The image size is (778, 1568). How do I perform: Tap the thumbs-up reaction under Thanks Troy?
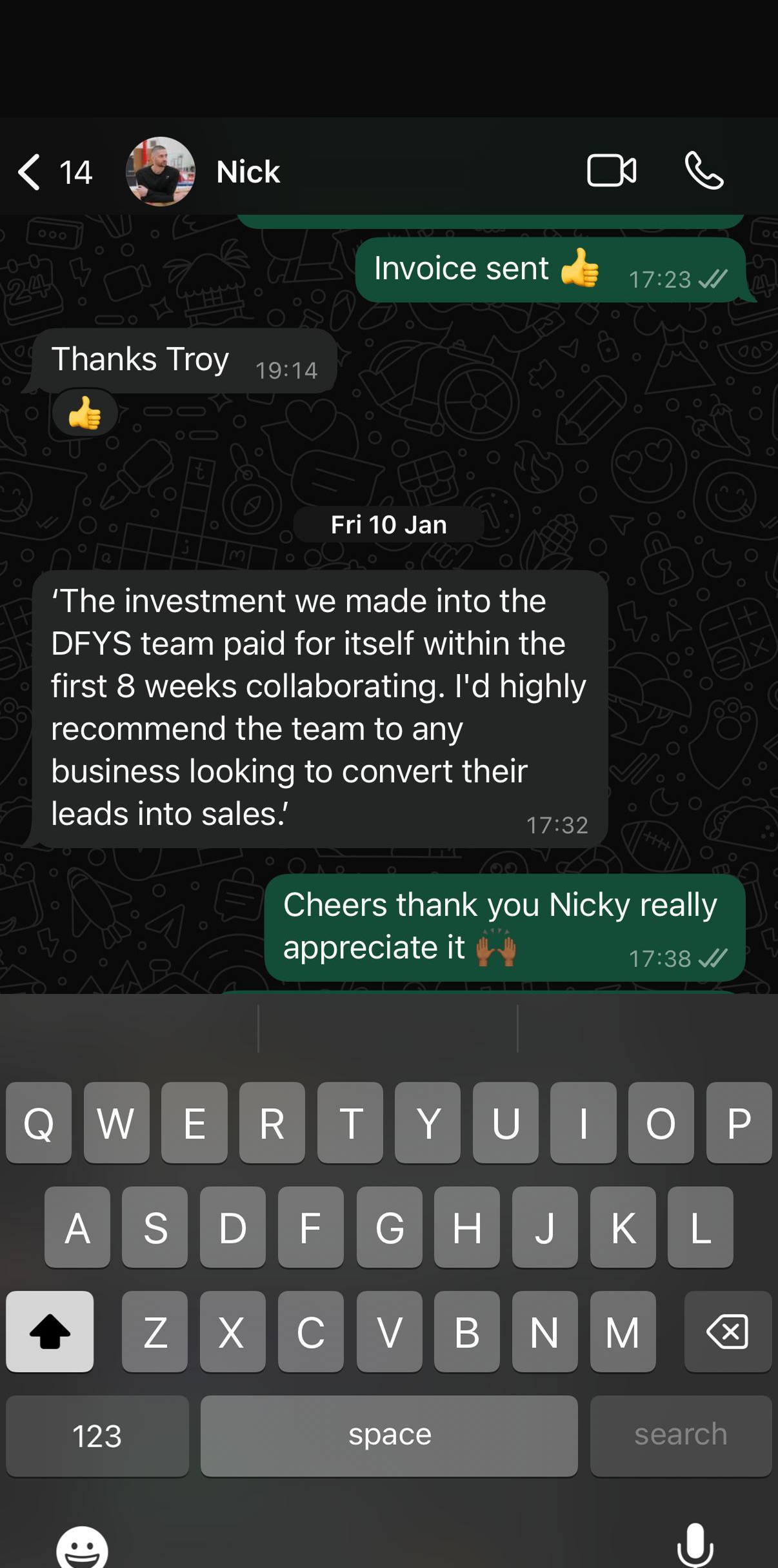click(85, 413)
